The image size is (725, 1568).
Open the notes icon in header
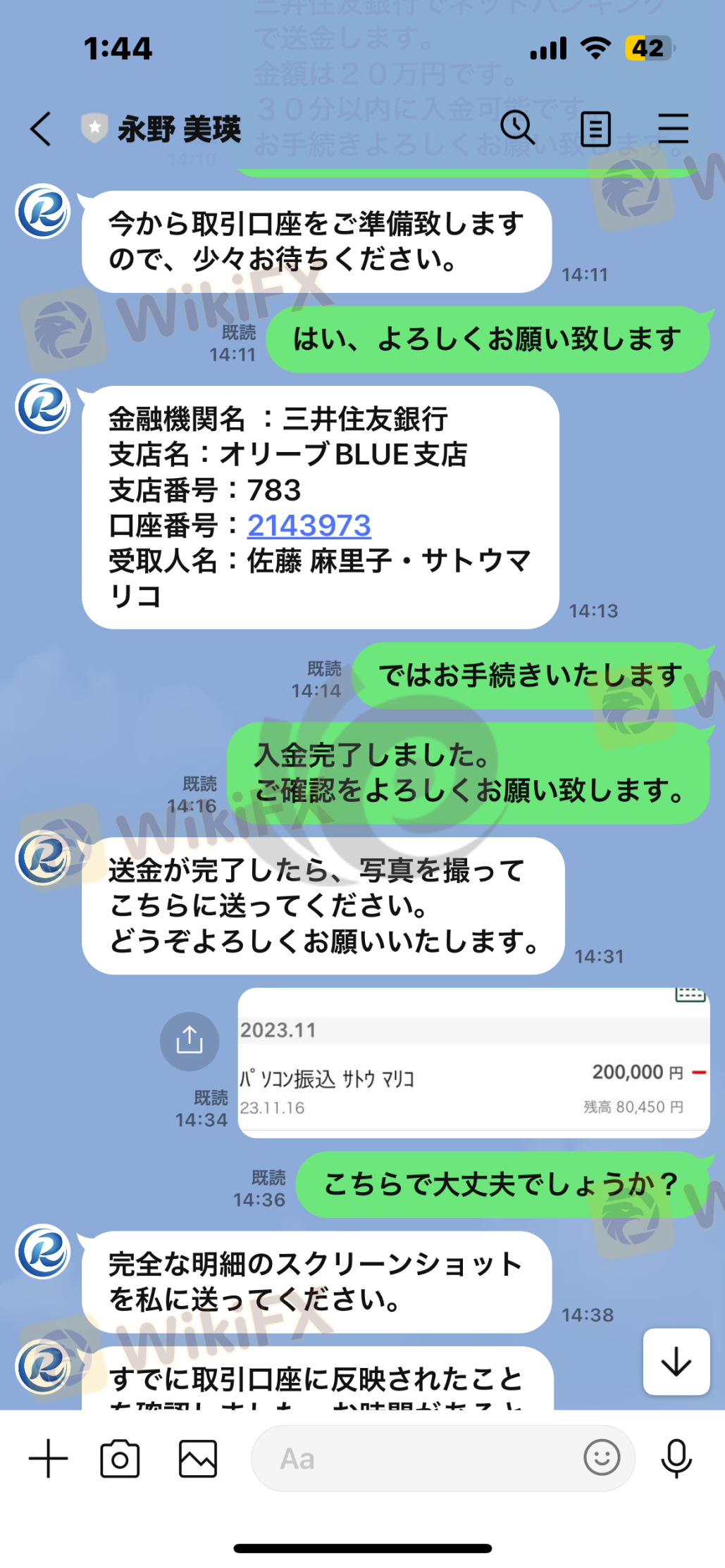(595, 130)
